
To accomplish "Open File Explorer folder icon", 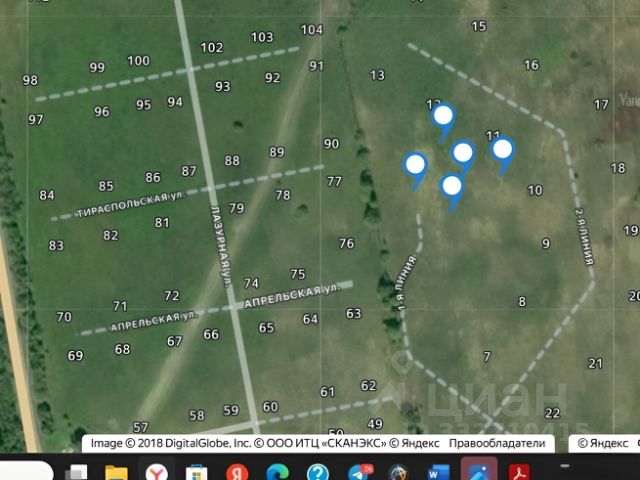I will tap(116, 473).
